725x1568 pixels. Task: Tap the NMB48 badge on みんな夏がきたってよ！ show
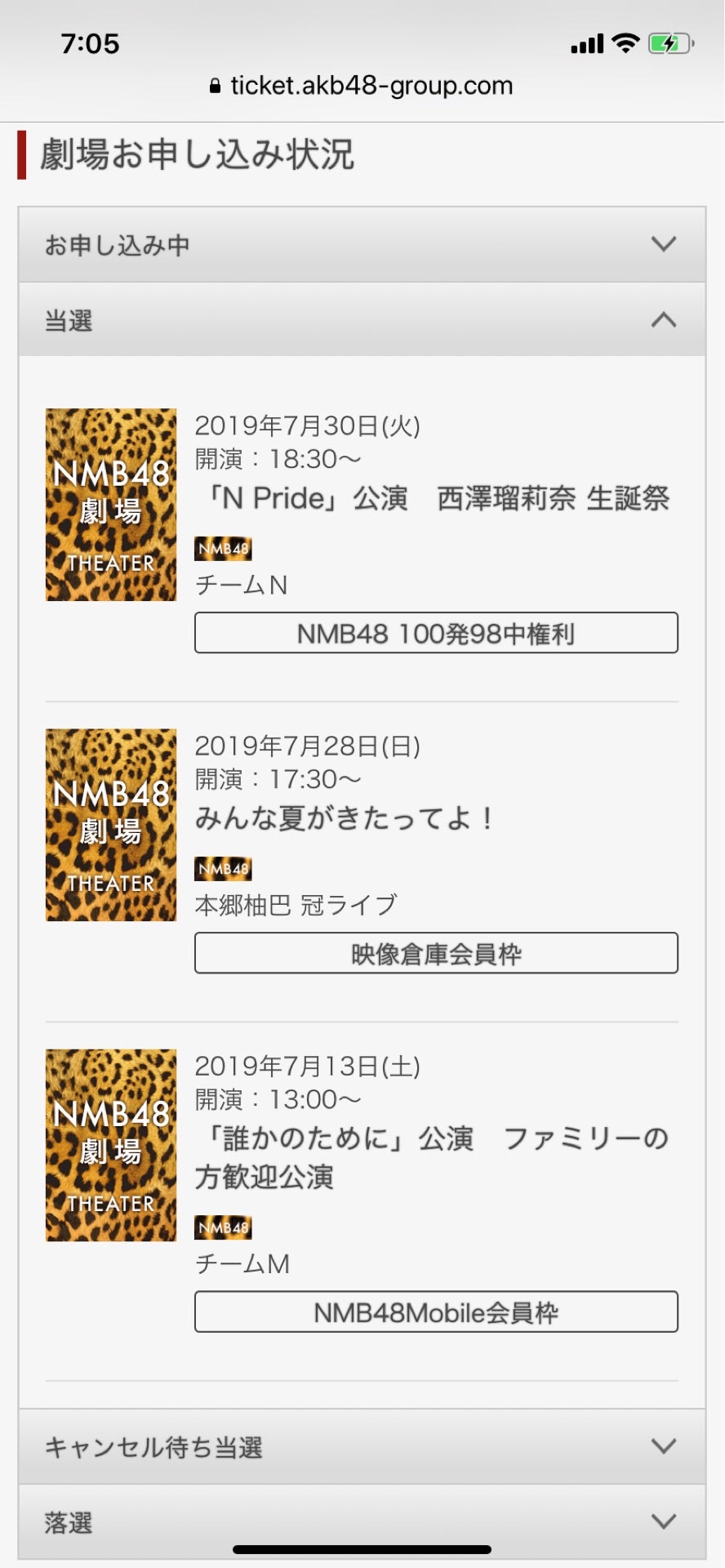coord(223,869)
